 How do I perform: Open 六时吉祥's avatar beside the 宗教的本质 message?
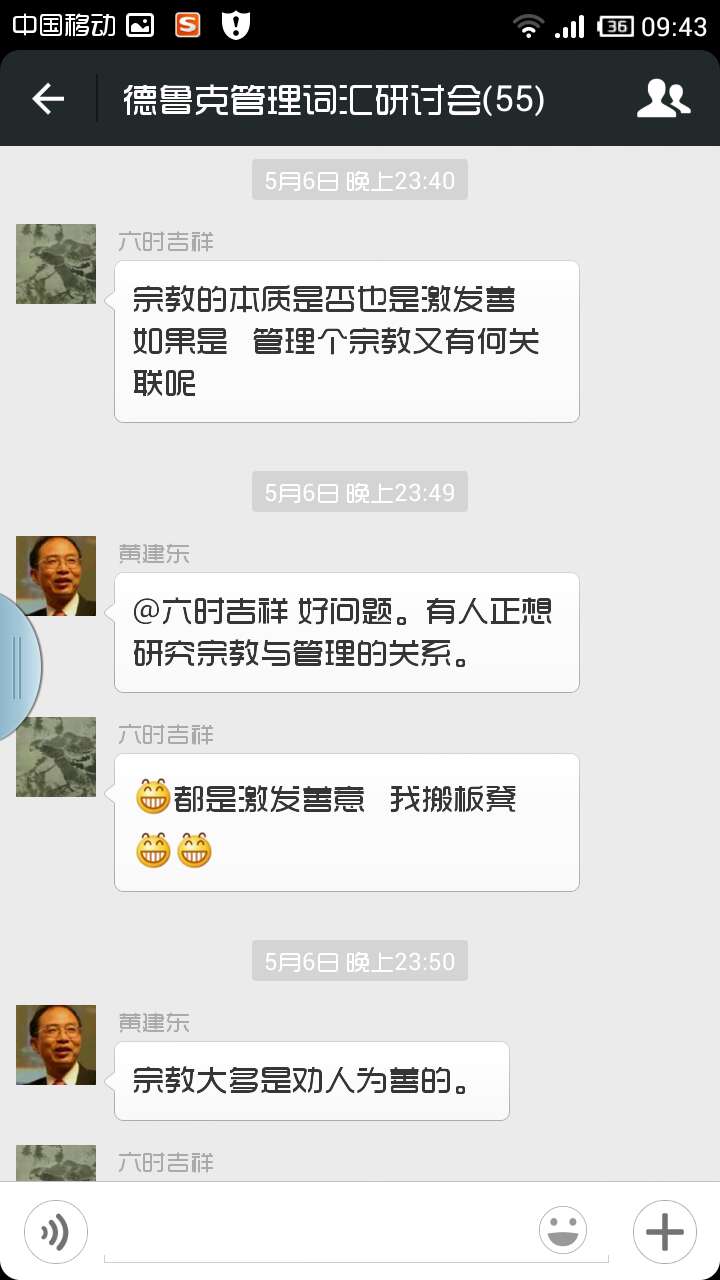coord(56,264)
